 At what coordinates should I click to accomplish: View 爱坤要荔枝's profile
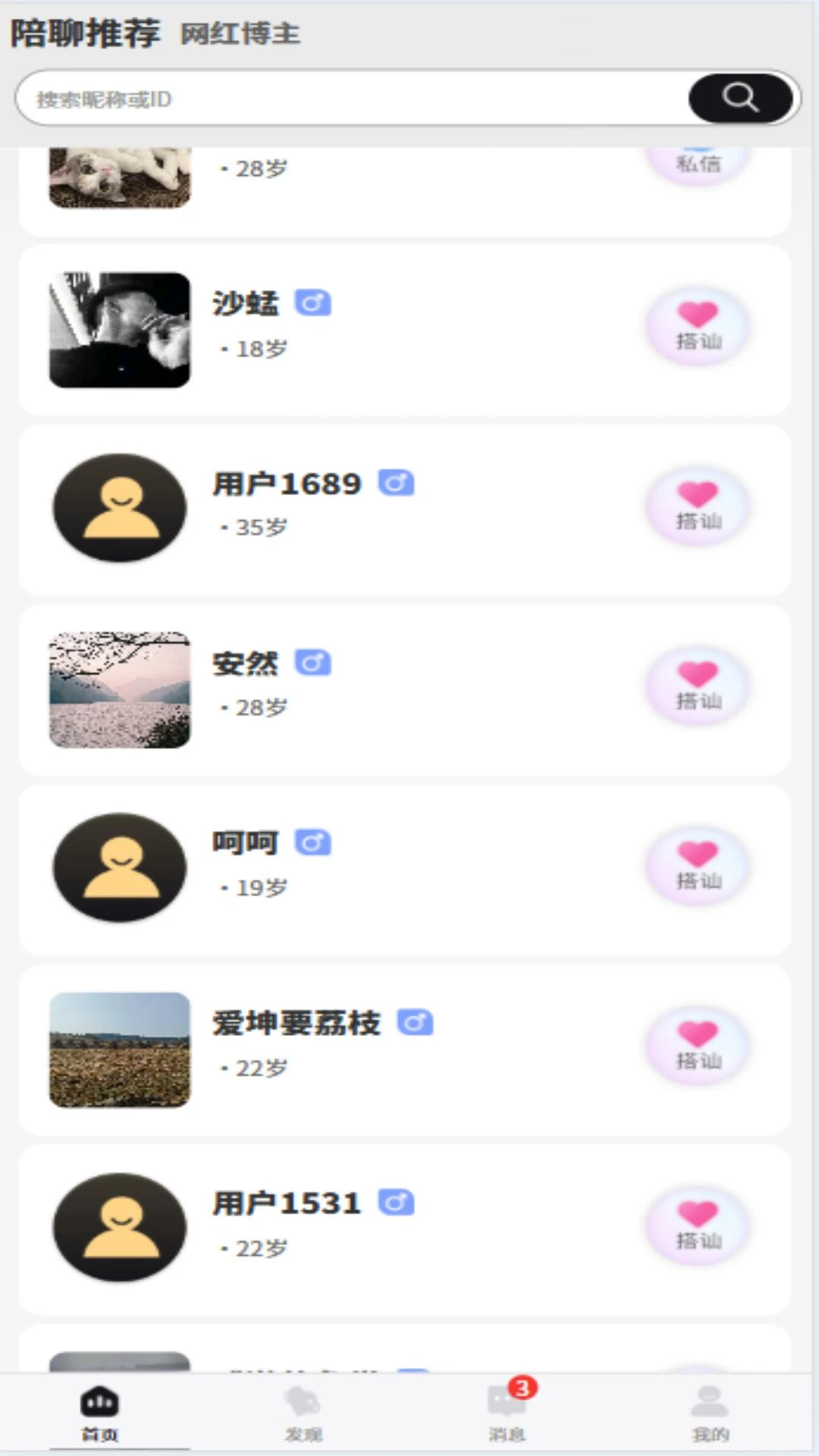point(405,1050)
